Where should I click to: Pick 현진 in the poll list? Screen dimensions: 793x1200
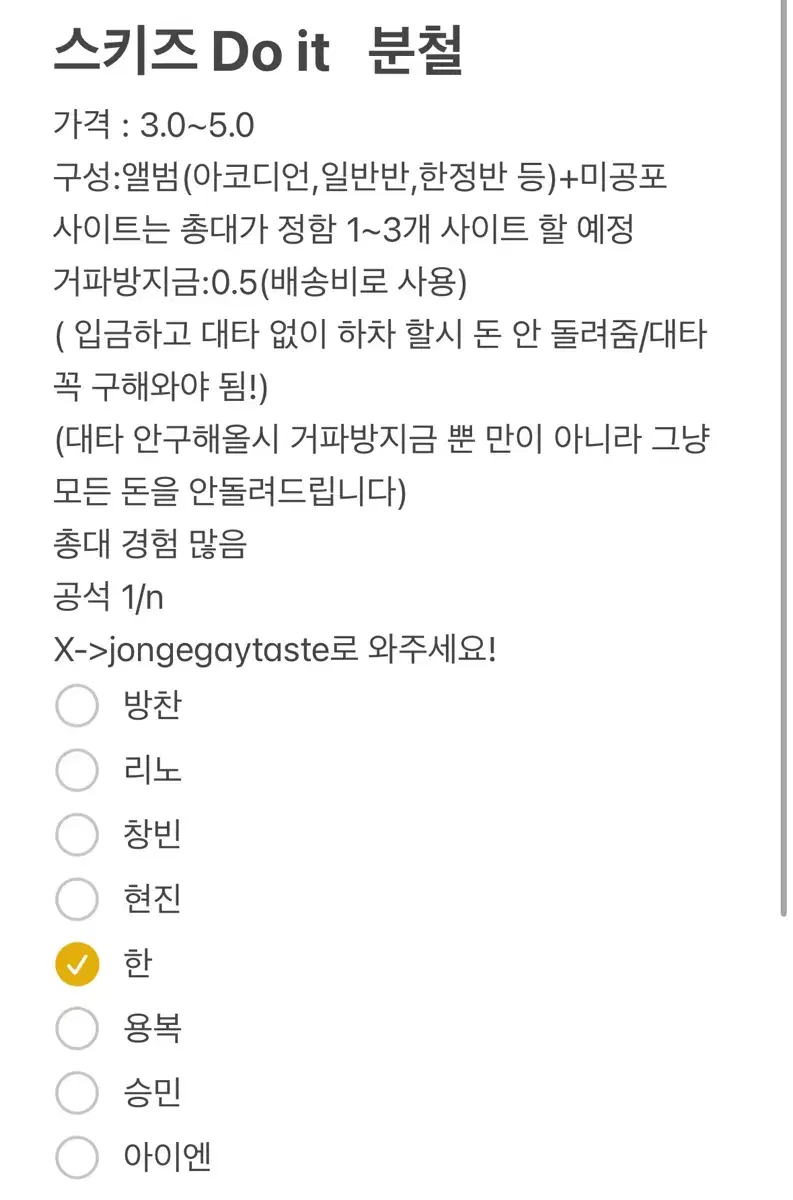pyautogui.click(x=76, y=900)
